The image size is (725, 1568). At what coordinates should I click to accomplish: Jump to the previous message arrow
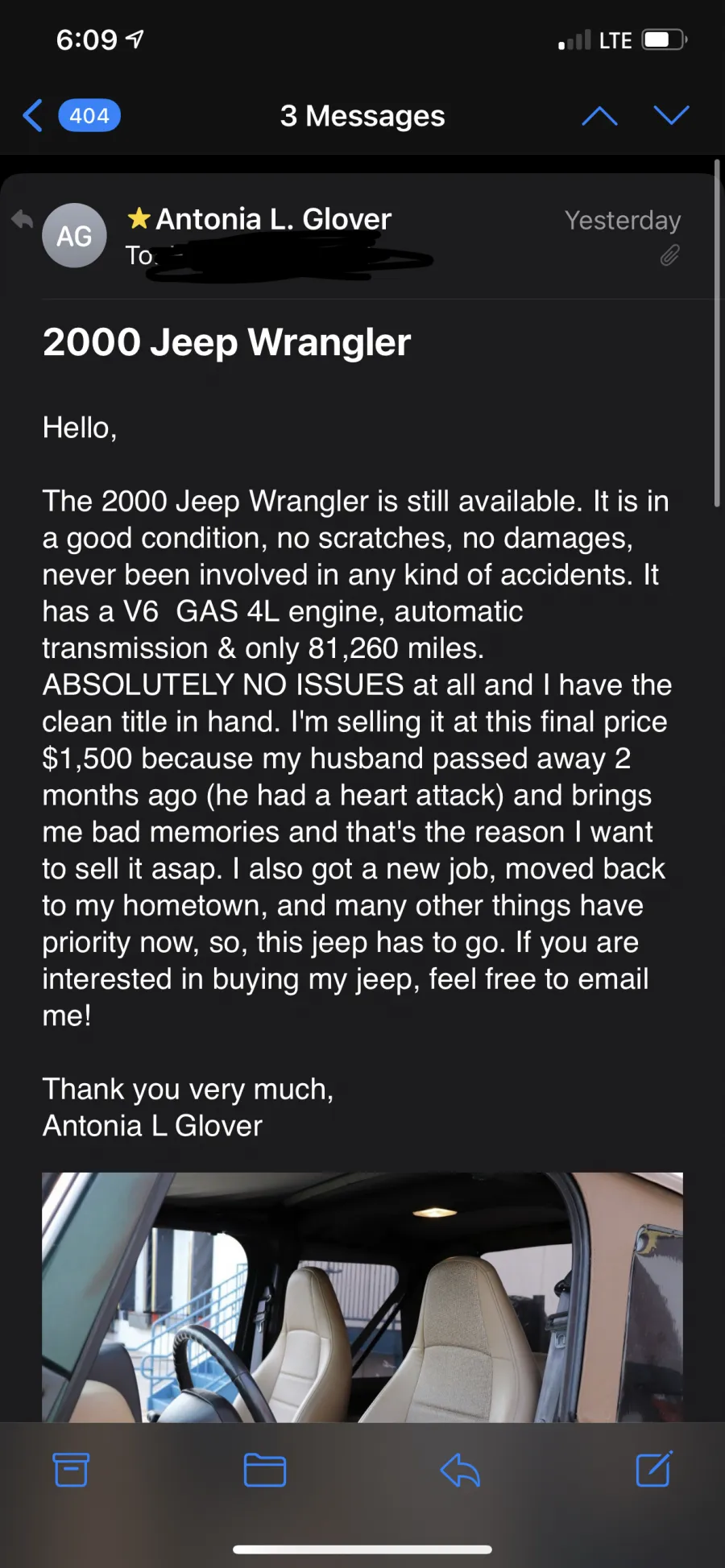[x=599, y=116]
